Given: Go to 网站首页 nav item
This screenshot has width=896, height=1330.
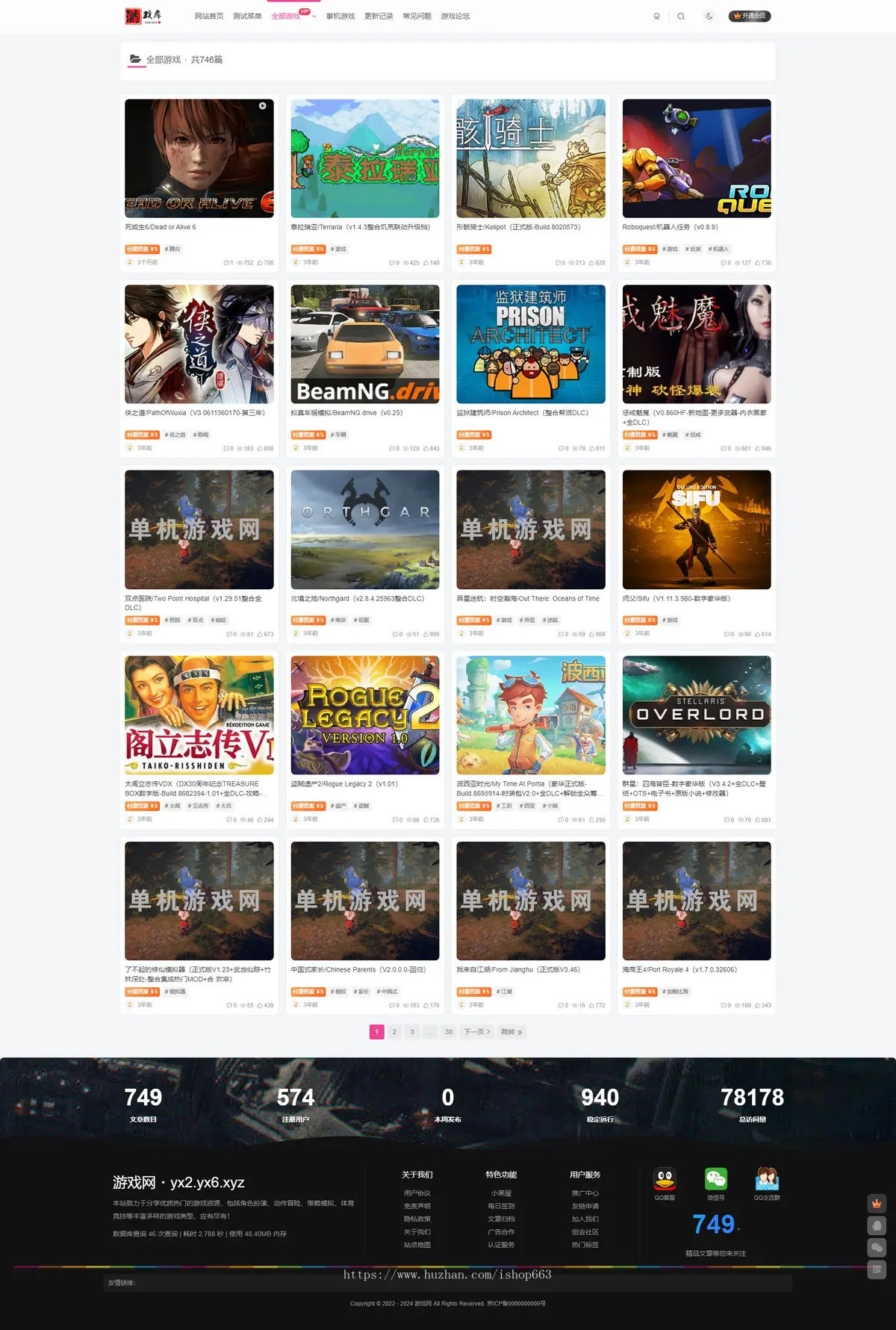Looking at the screenshot, I should 208,16.
